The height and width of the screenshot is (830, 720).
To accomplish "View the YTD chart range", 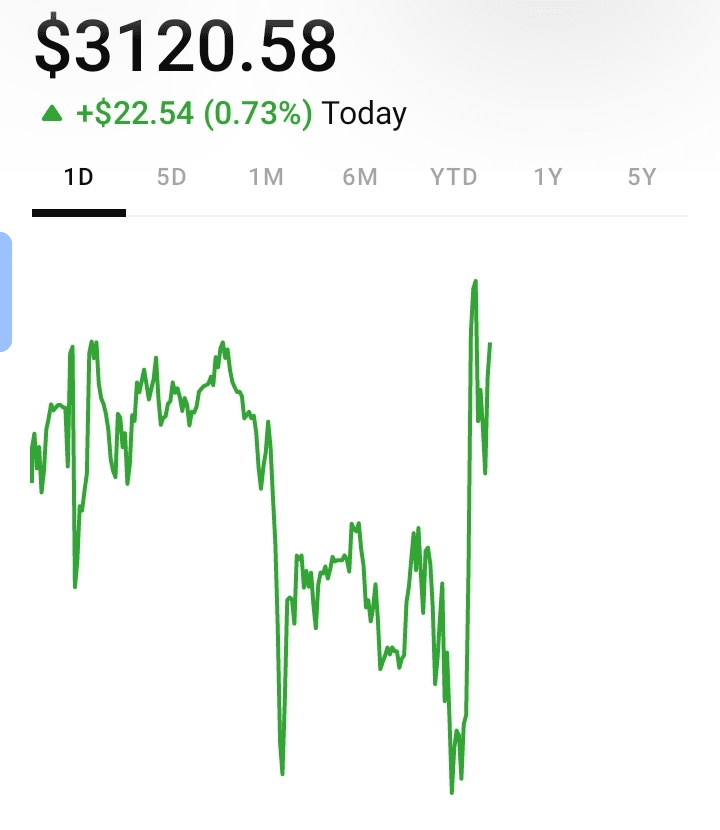I will [x=454, y=178].
